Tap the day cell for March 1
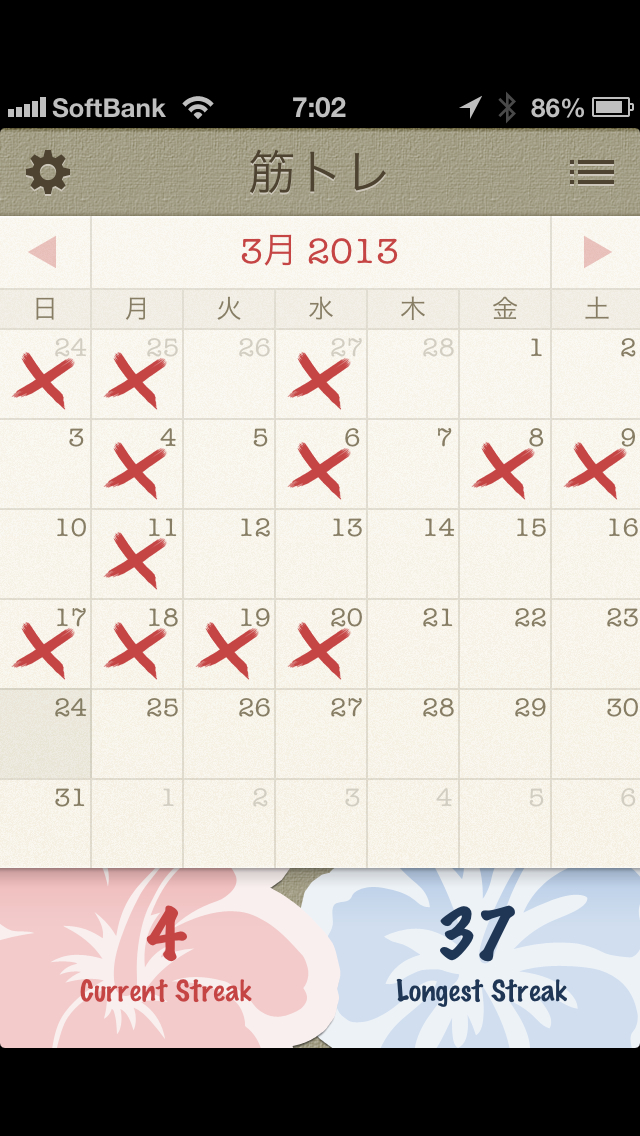The height and width of the screenshot is (1136, 640). pyautogui.click(x=505, y=375)
